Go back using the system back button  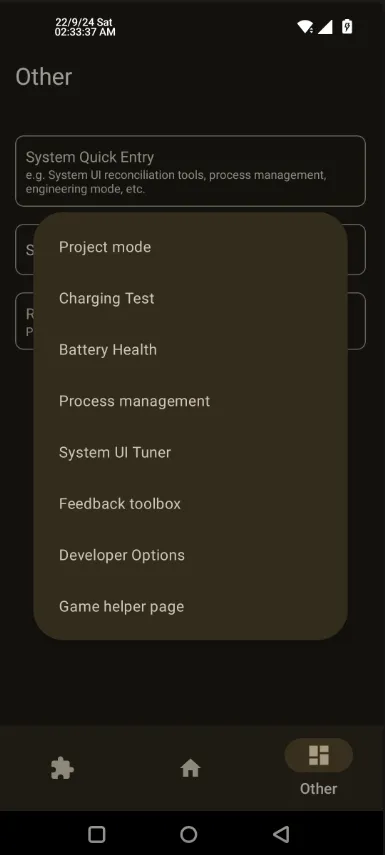(x=281, y=834)
